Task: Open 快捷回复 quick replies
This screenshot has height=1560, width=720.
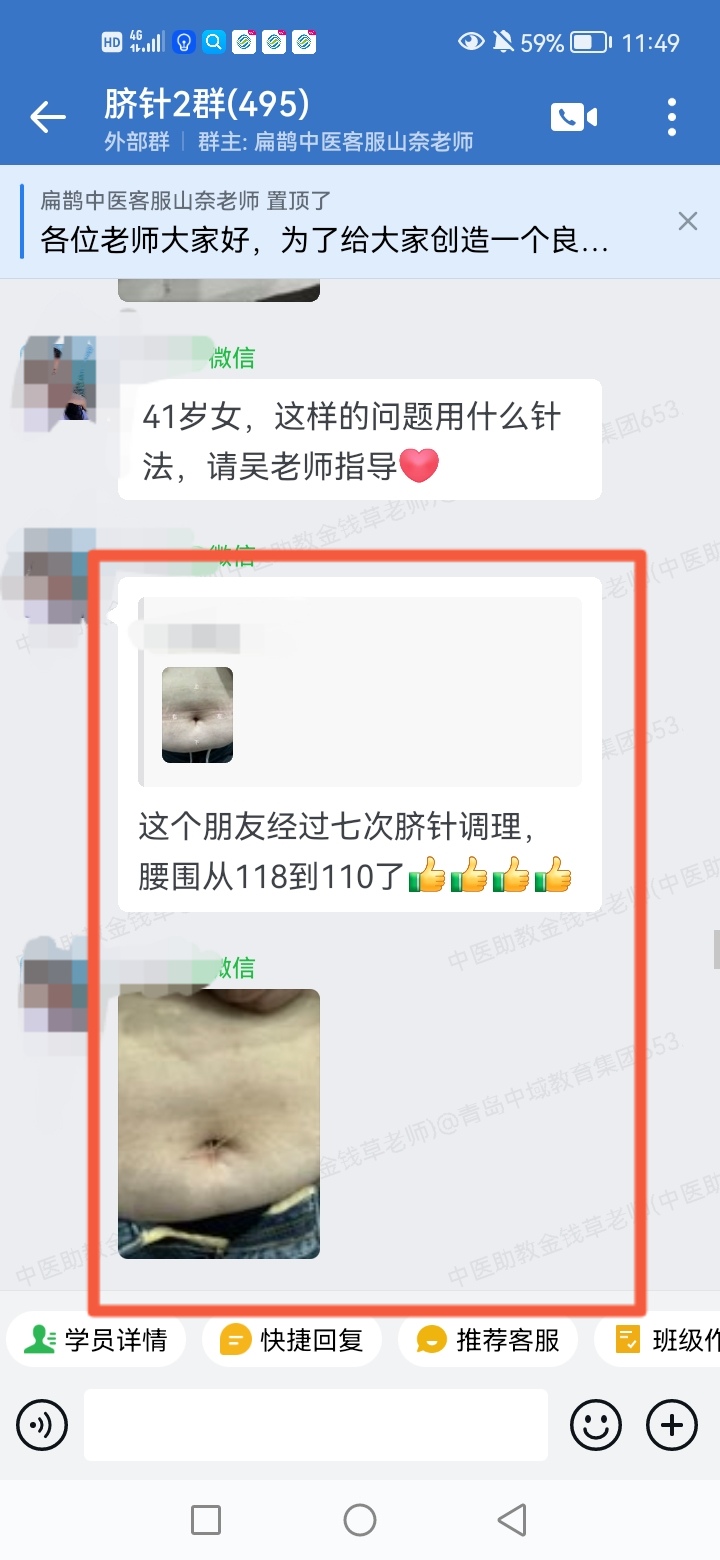Action: click(292, 1340)
